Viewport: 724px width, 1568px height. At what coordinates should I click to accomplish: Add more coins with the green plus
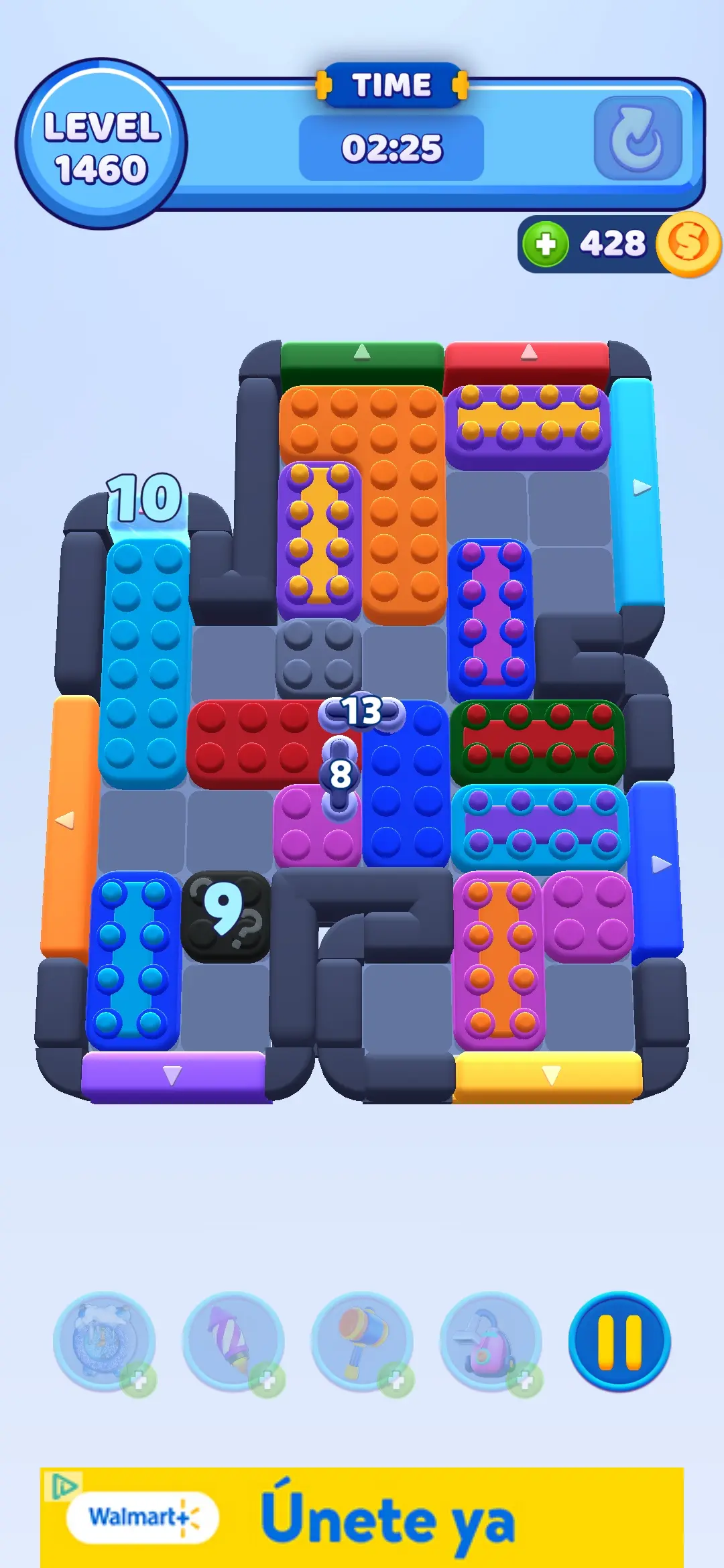tap(546, 244)
